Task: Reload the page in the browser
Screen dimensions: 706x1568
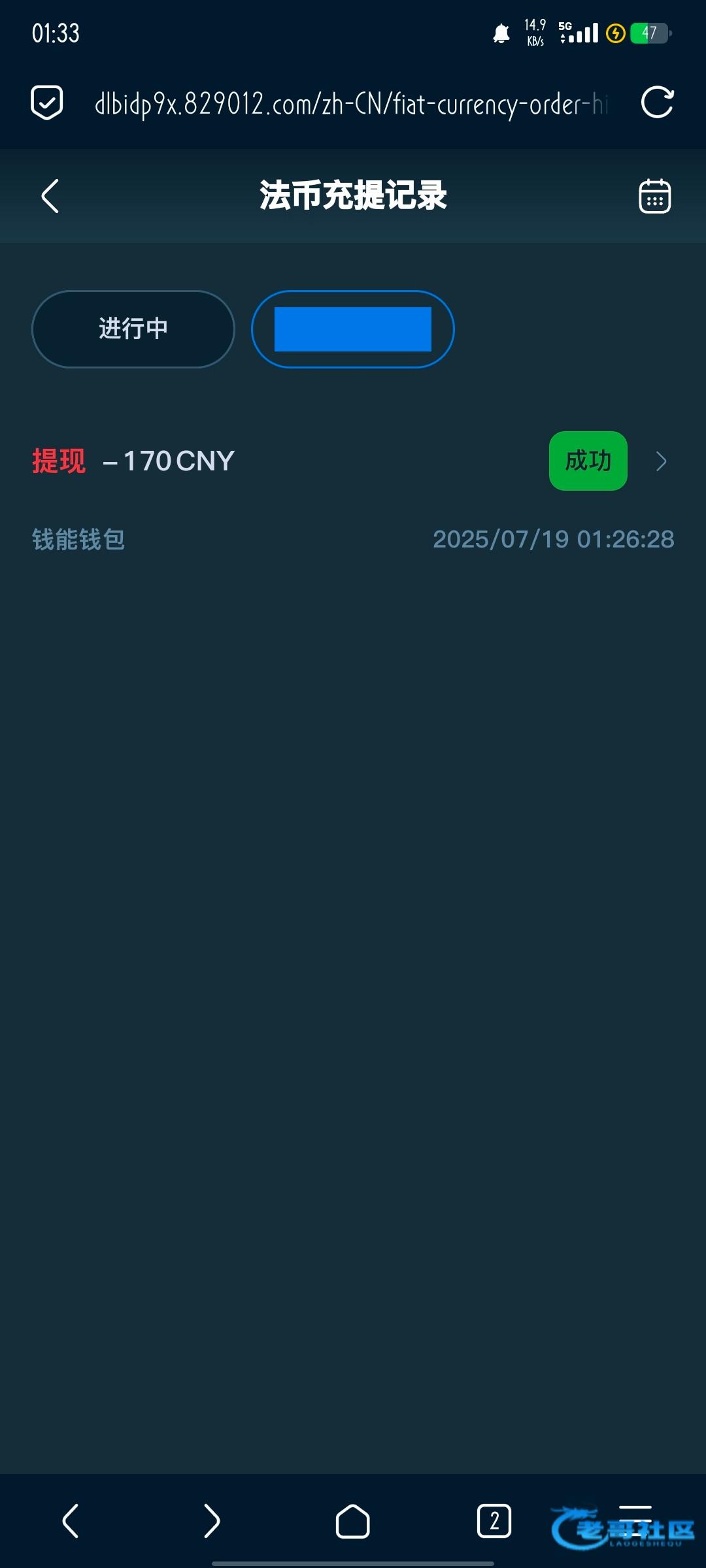Action: pyautogui.click(x=657, y=103)
